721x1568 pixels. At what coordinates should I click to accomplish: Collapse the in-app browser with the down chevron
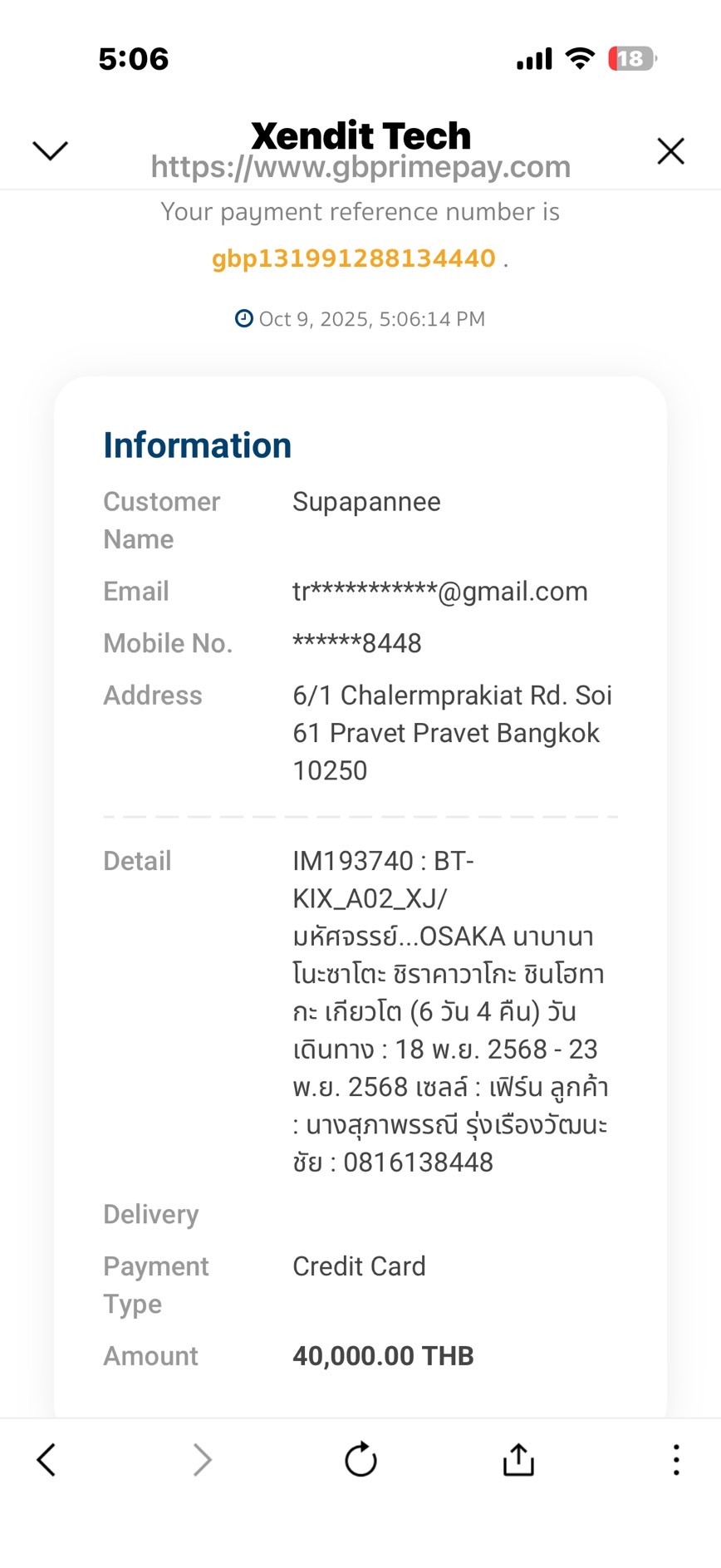pos(50,150)
